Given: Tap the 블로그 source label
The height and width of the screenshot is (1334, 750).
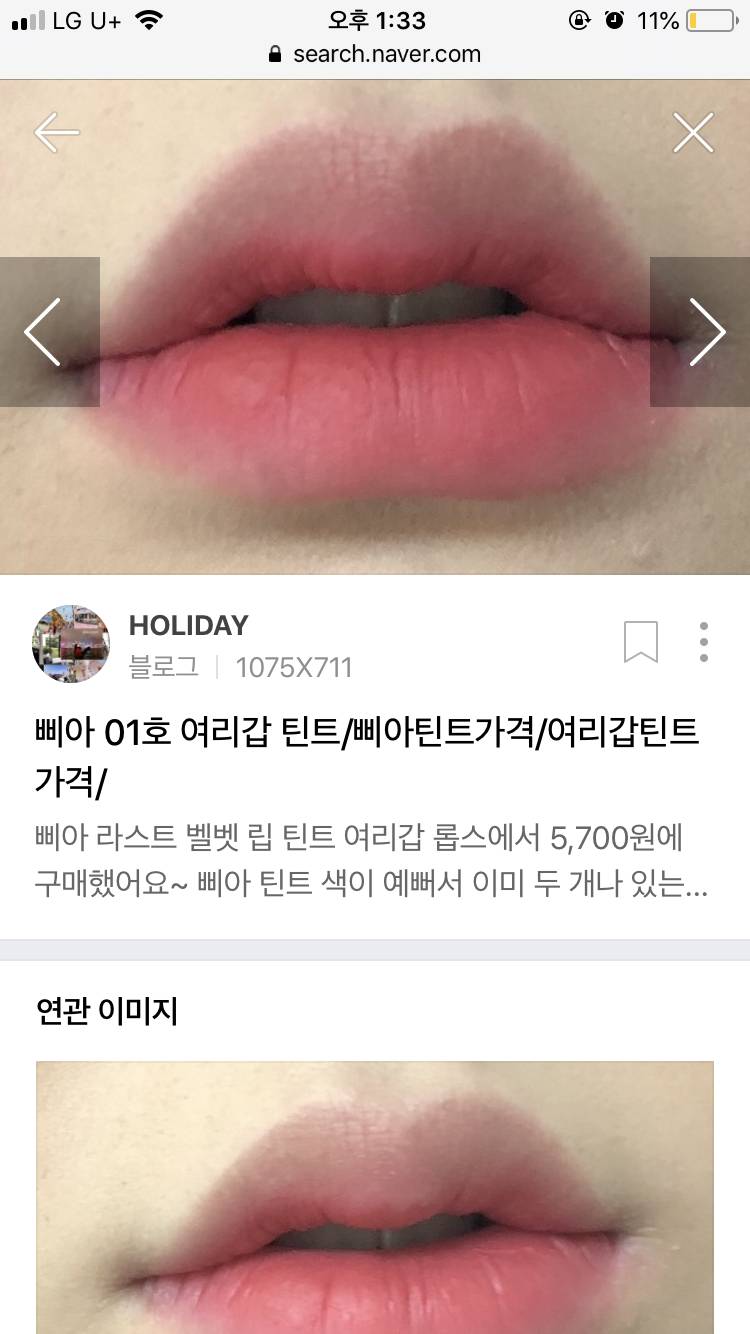Looking at the screenshot, I should point(162,667).
